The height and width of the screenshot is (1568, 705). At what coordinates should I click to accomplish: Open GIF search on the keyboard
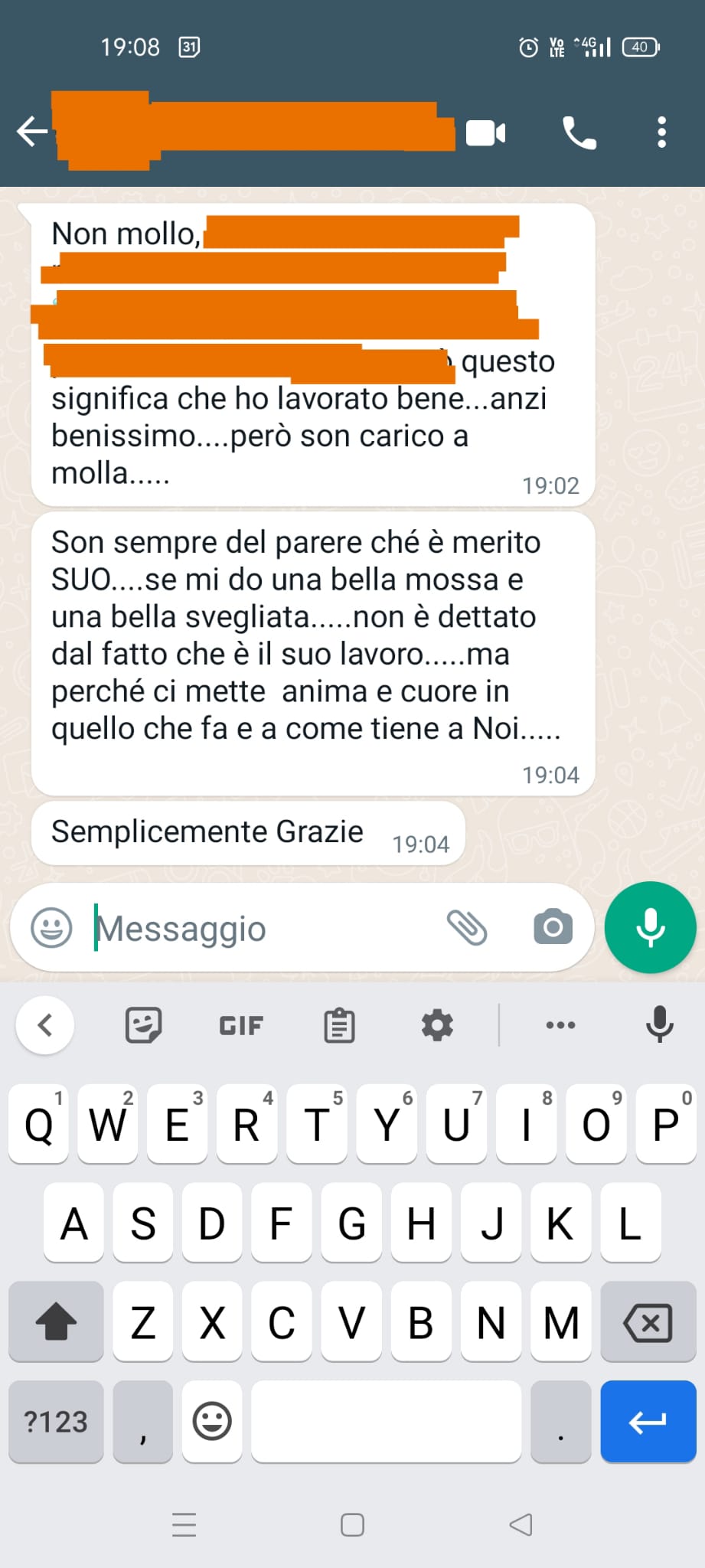pos(241,1025)
